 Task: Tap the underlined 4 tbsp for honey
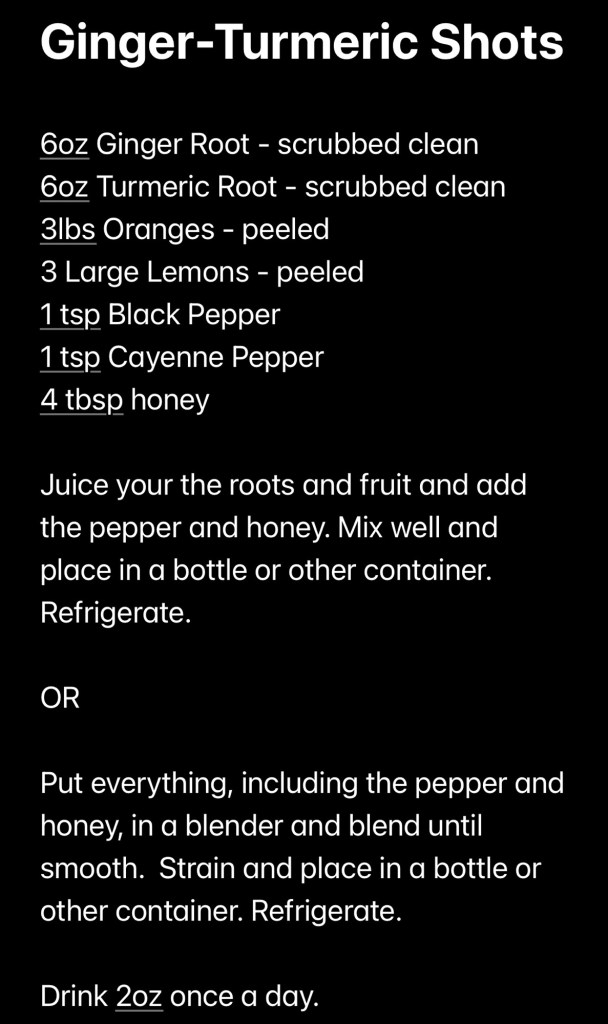pos(82,401)
